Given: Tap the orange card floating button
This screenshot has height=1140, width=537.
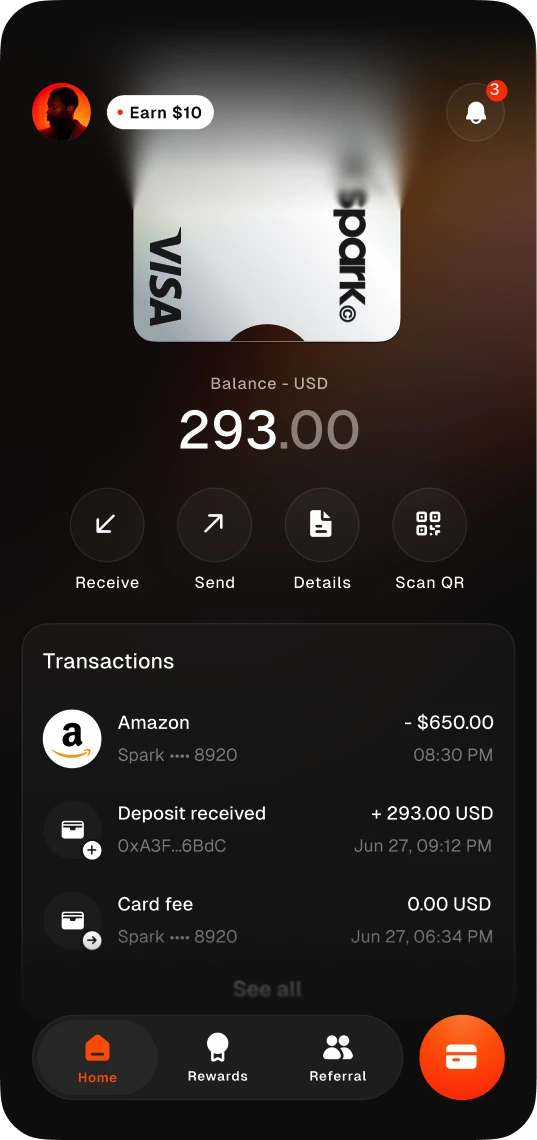Looking at the screenshot, I should point(462,1057).
